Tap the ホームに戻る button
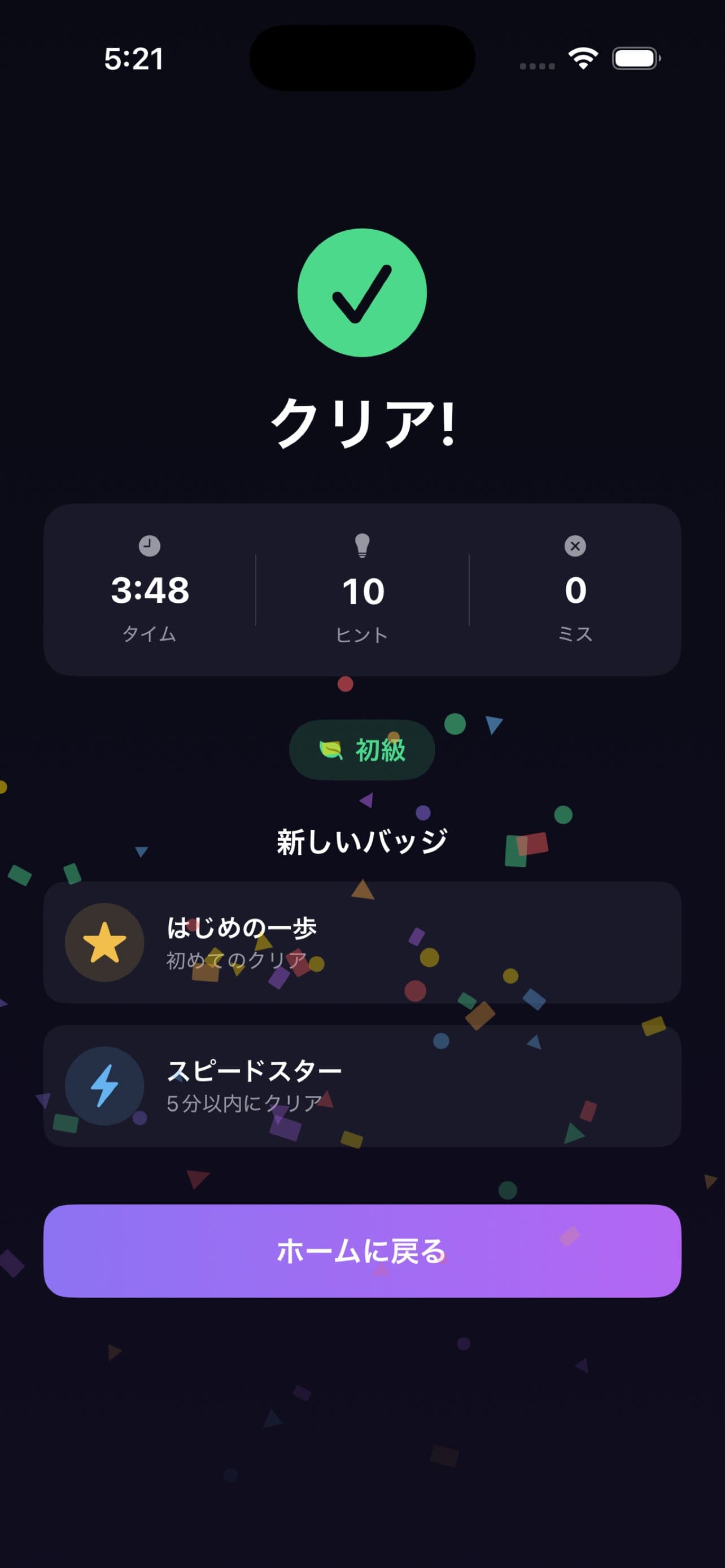Image resolution: width=725 pixels, height=1568 pixels. pos(362,1251)
